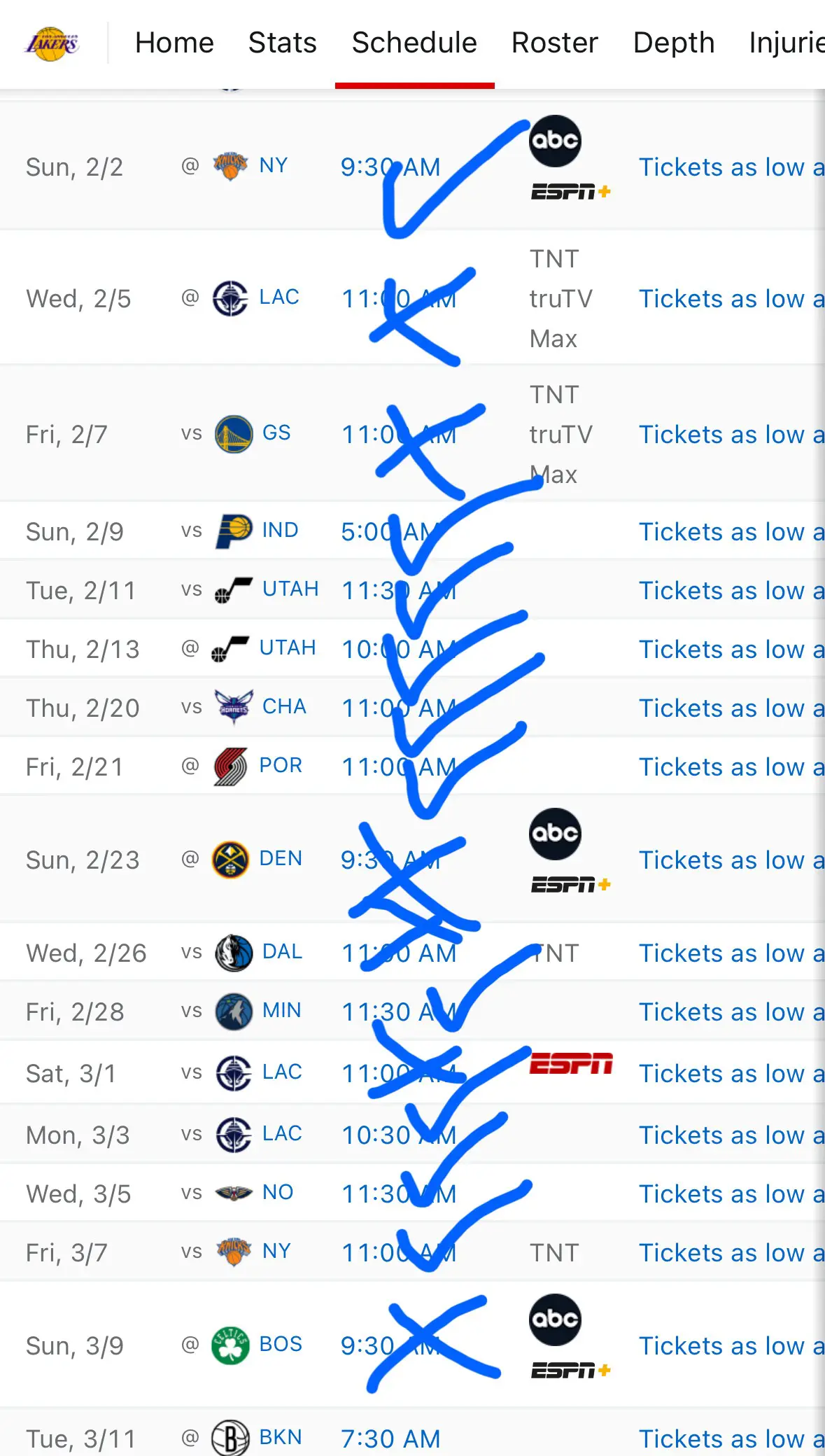Switch to the Home tab
825x1456 pixels.
(174, 43)
